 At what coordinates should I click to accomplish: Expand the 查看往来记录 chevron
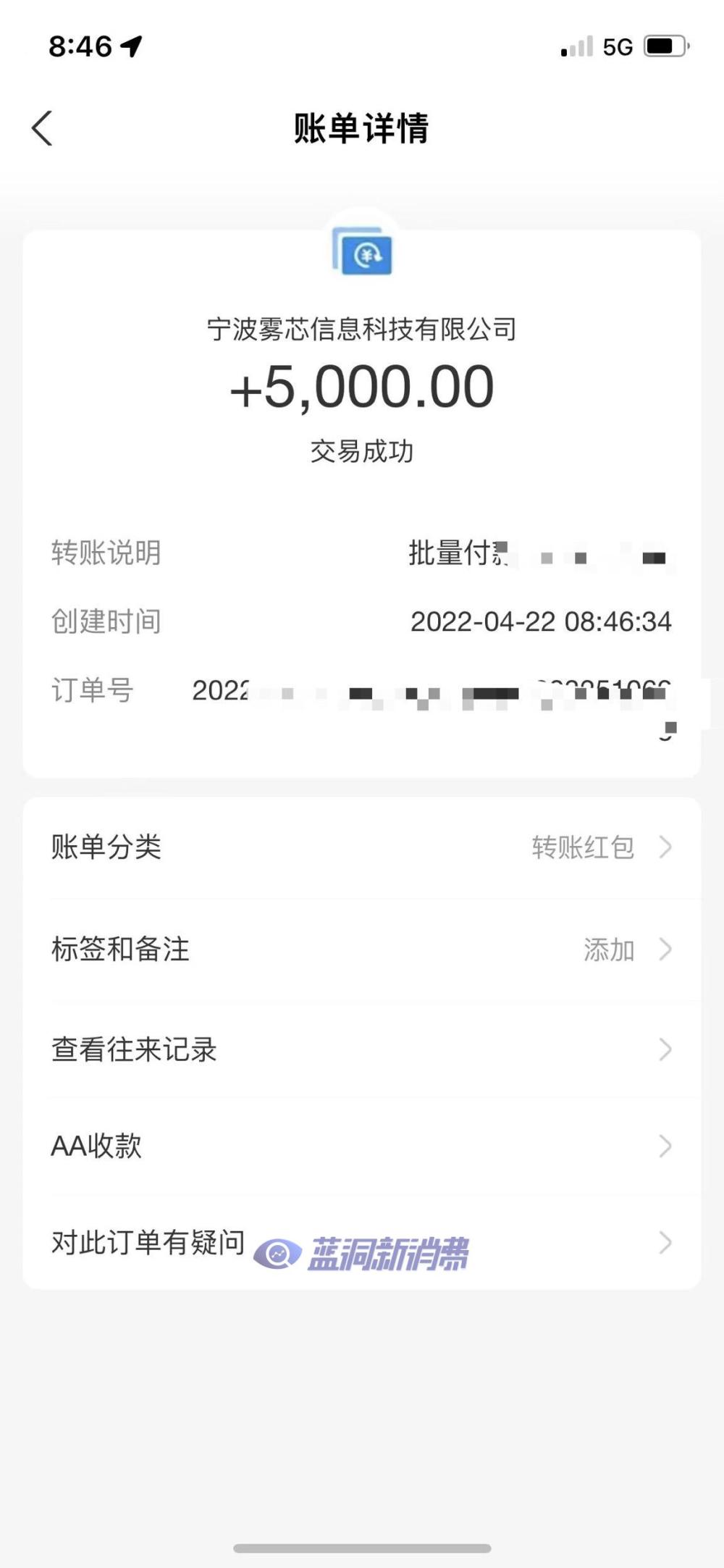click(x=665, y=1048)
